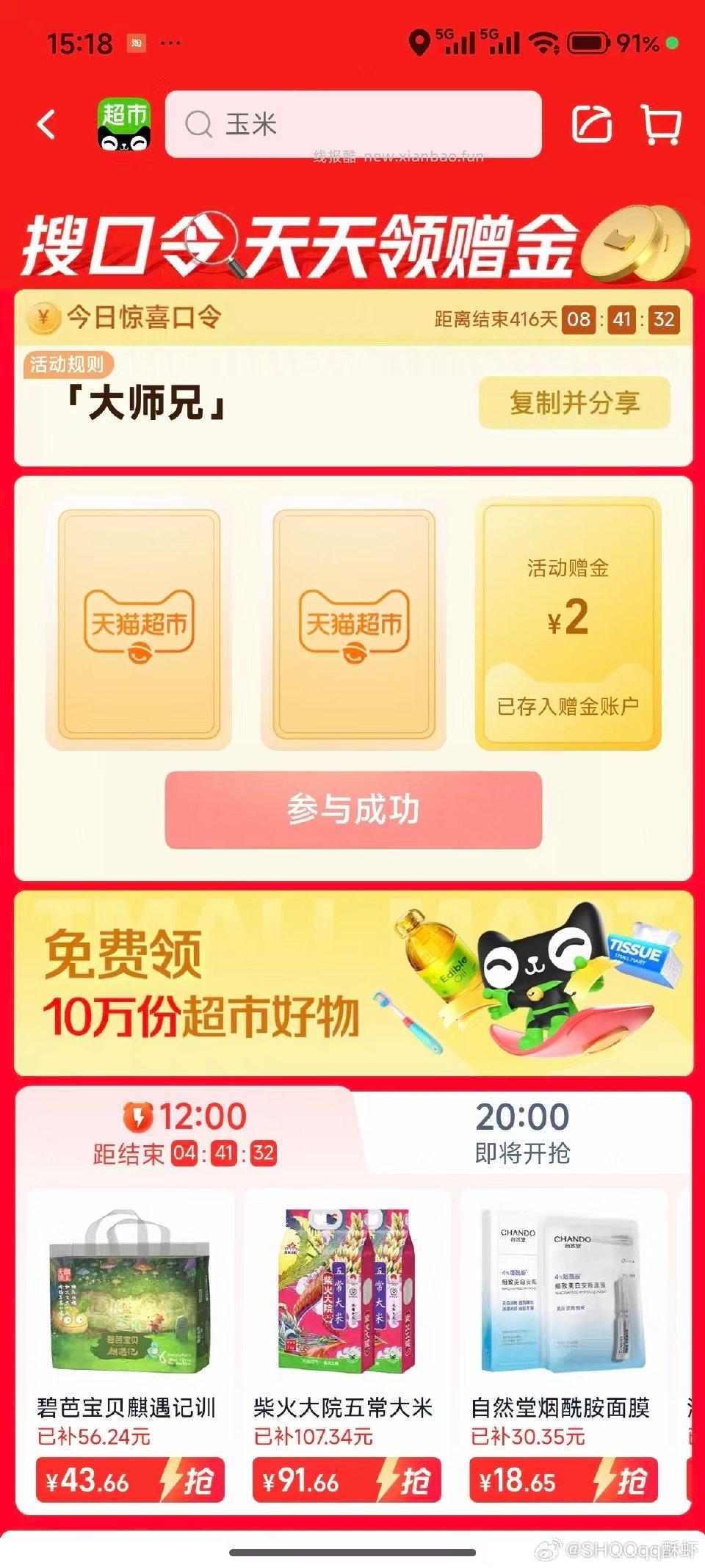
Task: Open the shopping cart
Action: 660,124
